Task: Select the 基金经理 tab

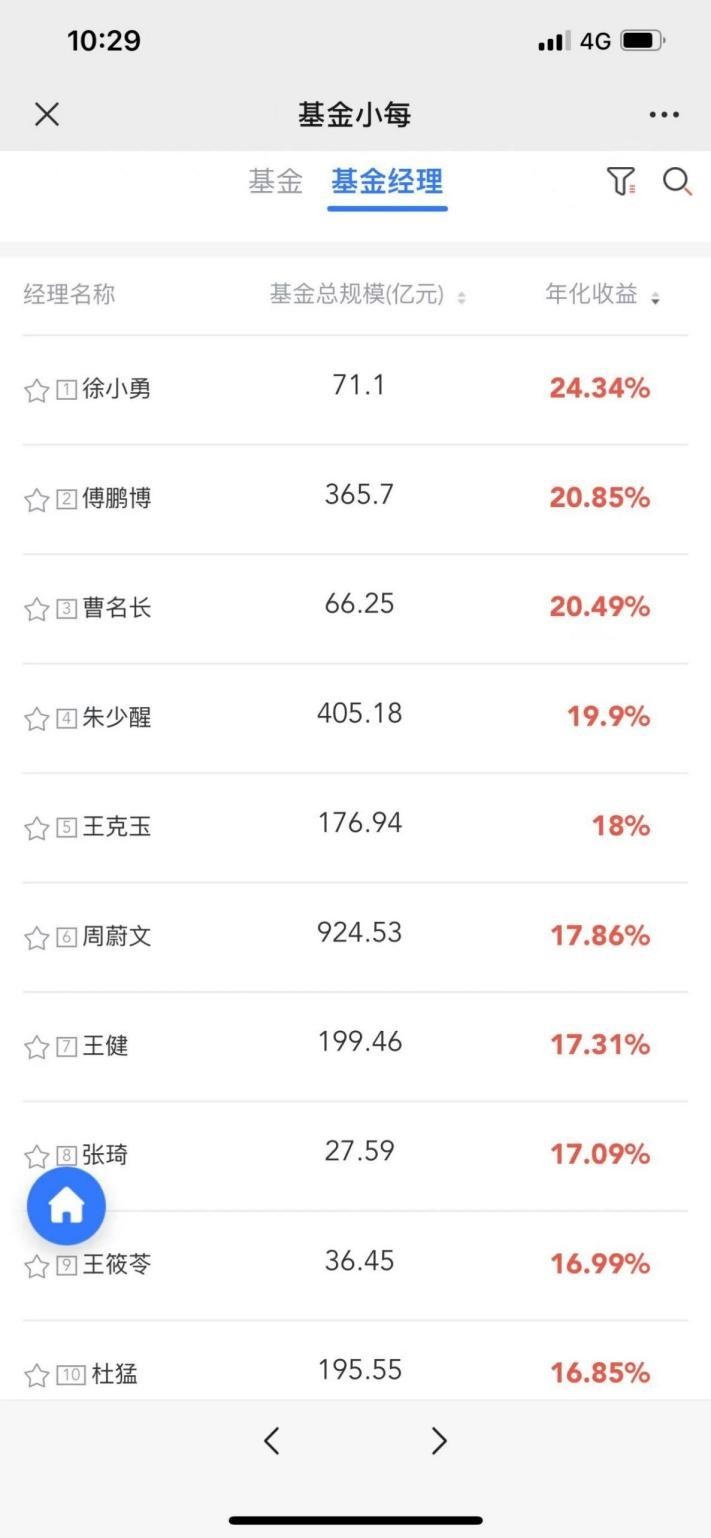Action: [387, 182]
